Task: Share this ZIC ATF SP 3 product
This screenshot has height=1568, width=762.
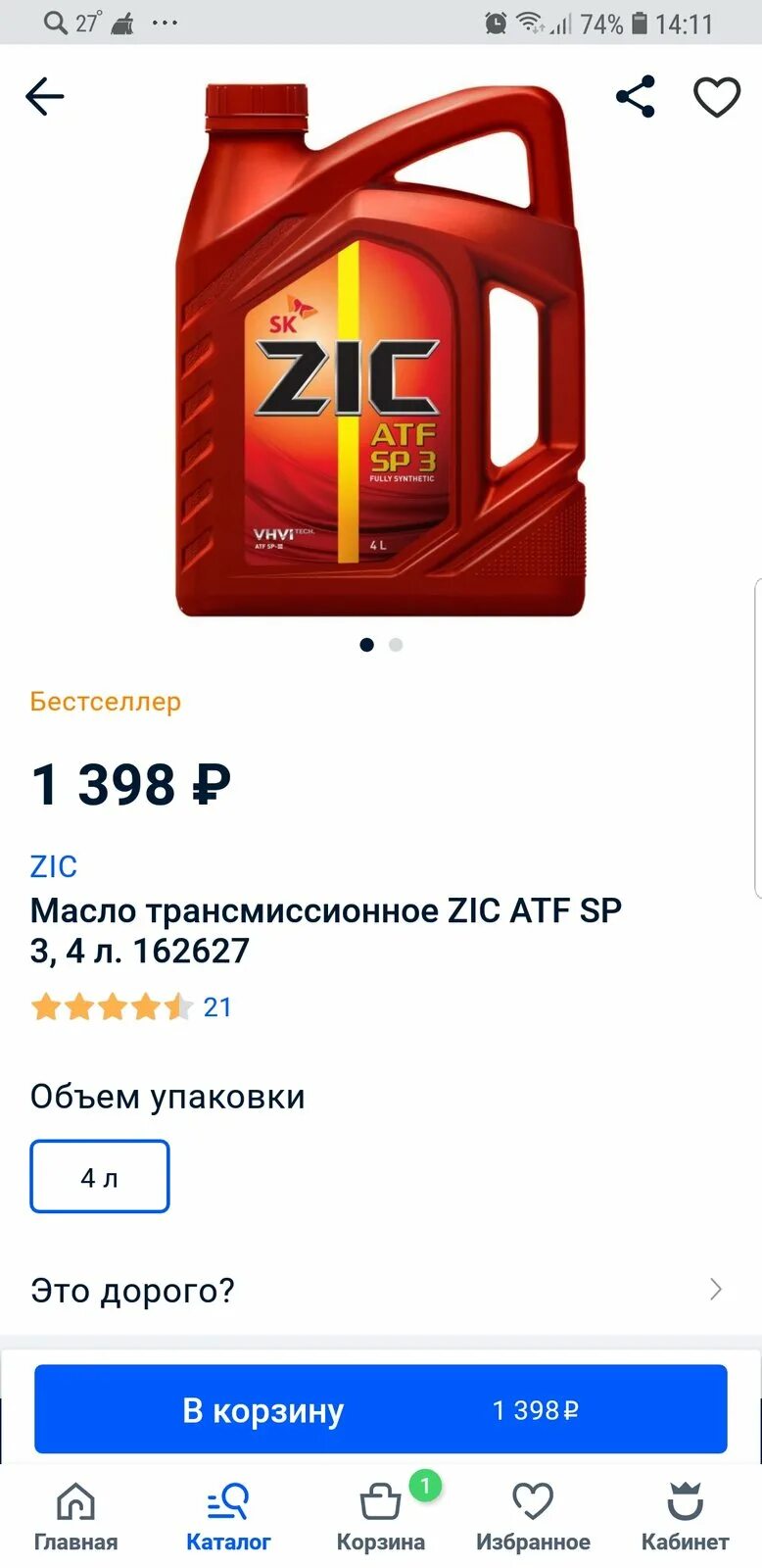Action: (x=636, y=96)
